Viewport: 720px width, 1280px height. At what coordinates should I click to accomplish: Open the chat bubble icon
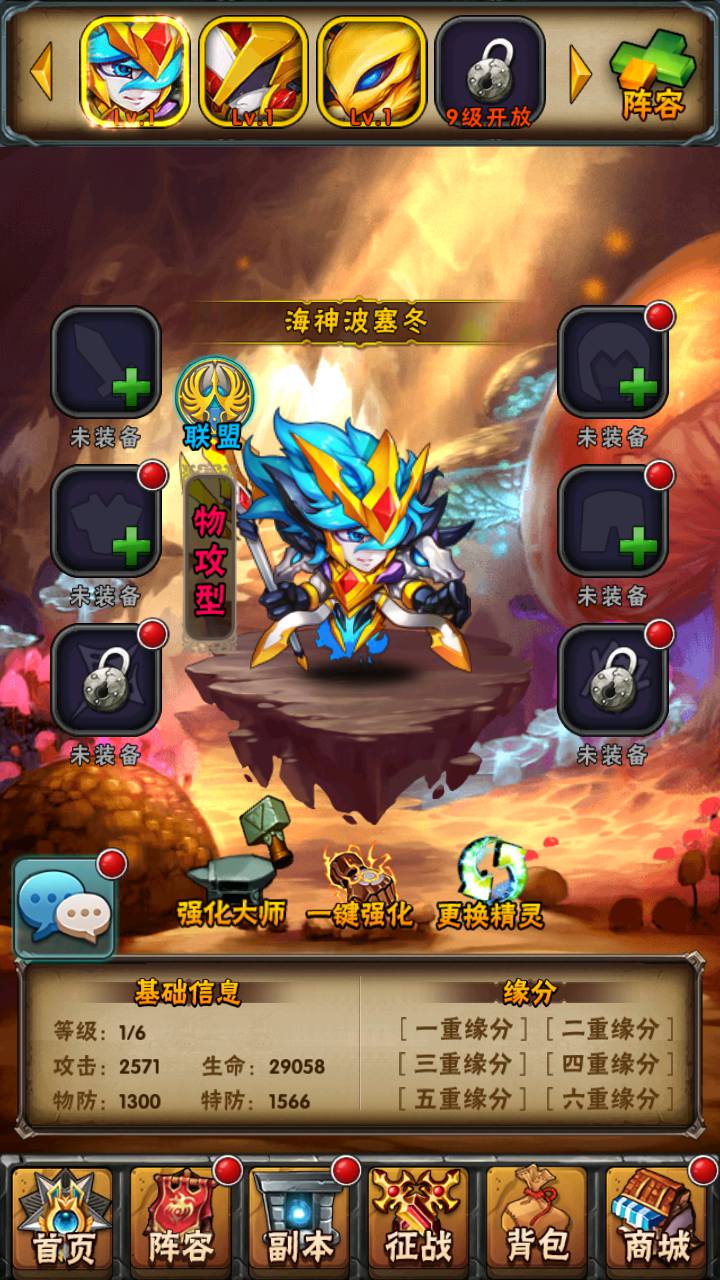click(x=64, y=907)
